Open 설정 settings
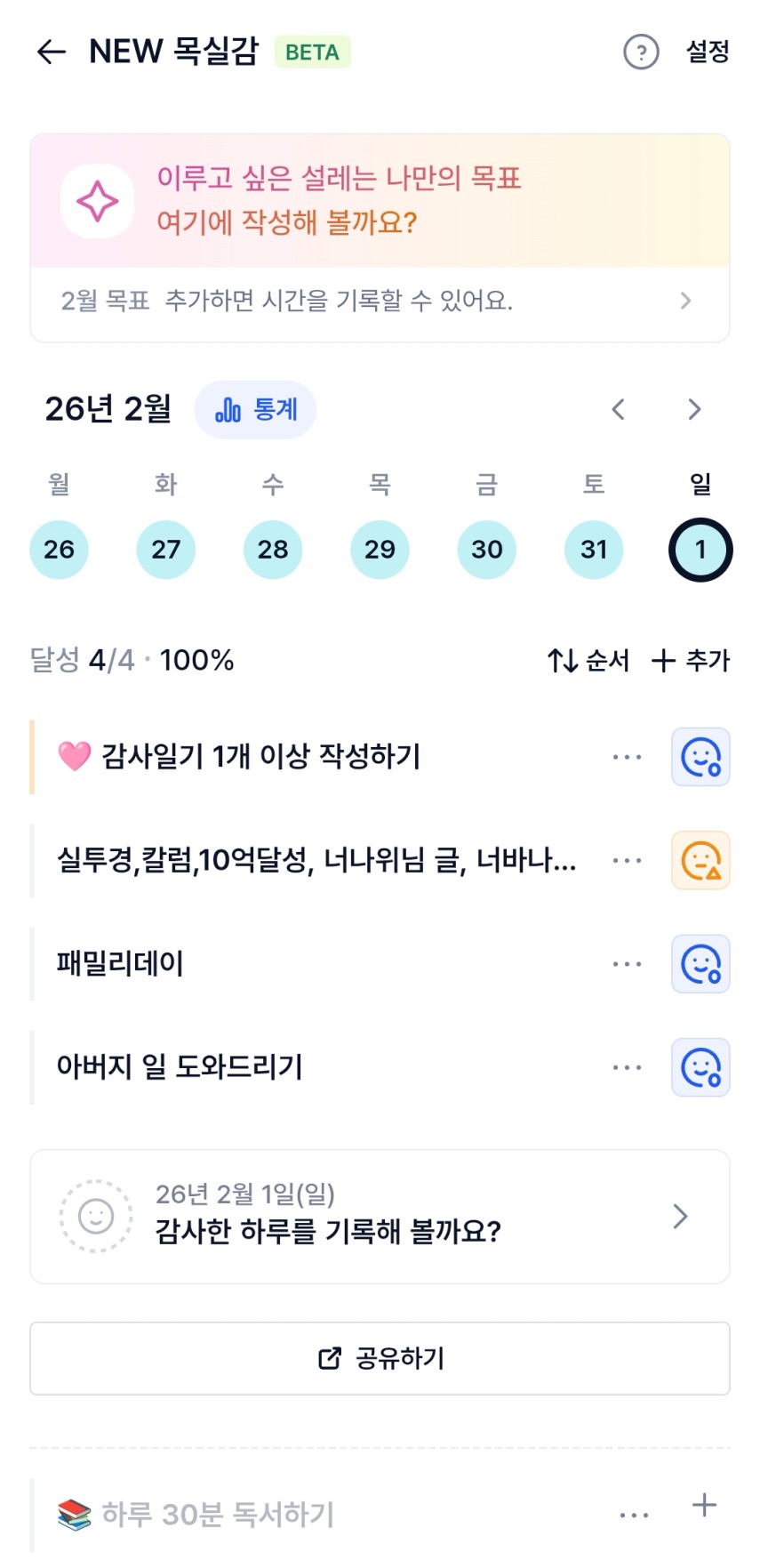The height and width of the screenshot is (1568, 760). [708, 52]
